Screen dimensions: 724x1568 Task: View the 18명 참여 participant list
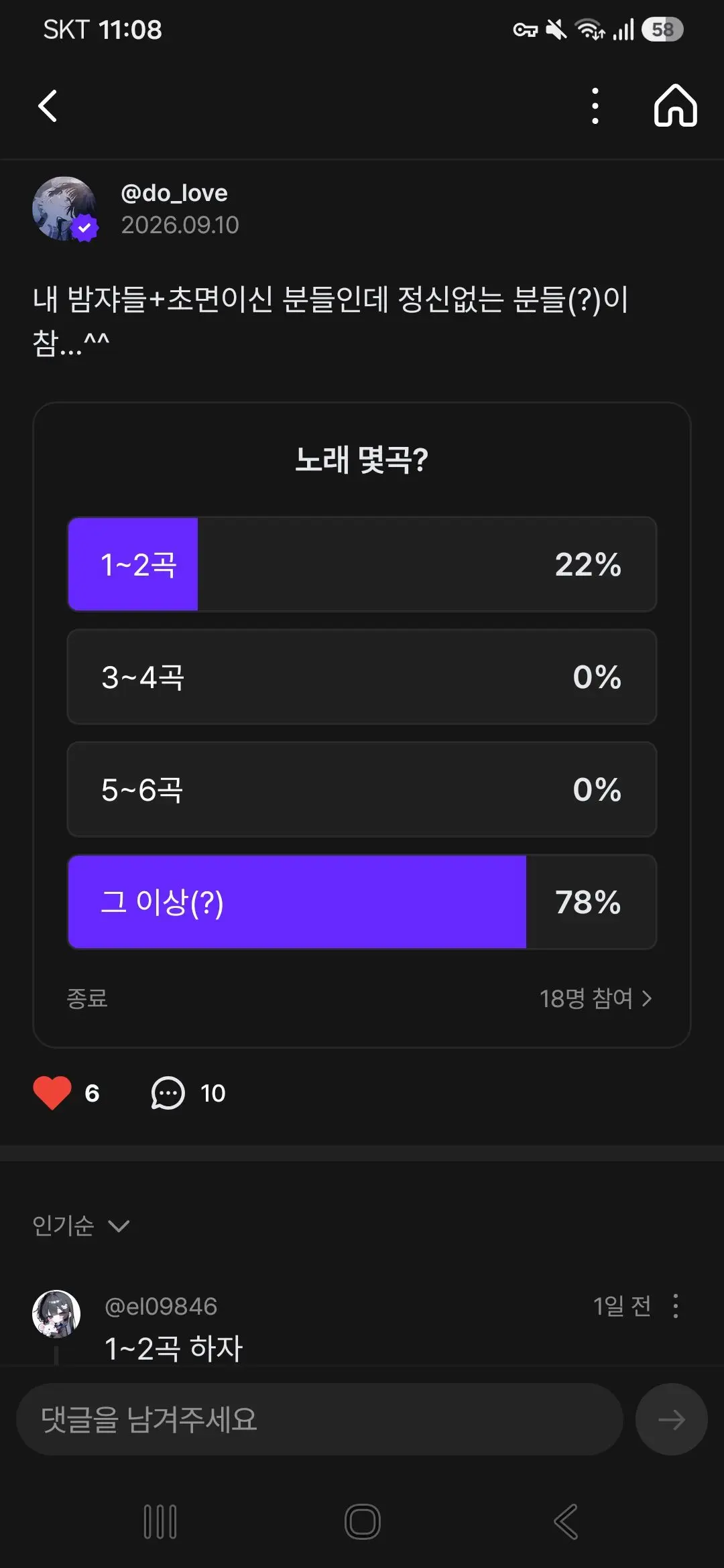tap(596, 998)
